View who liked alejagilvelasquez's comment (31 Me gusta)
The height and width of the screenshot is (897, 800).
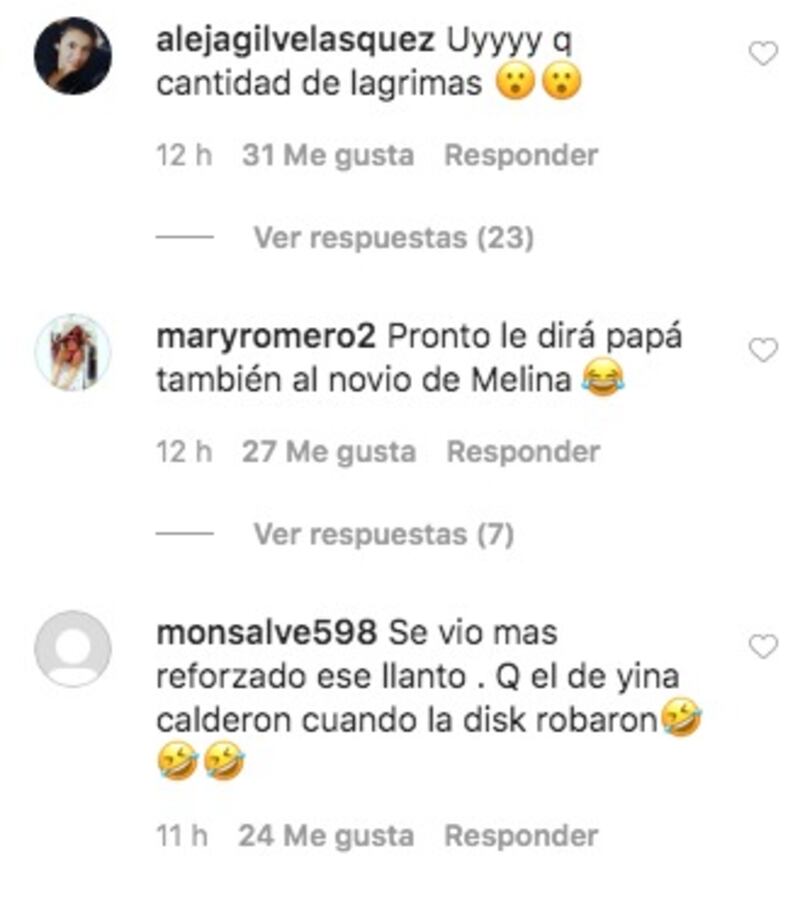pos(327,156)
